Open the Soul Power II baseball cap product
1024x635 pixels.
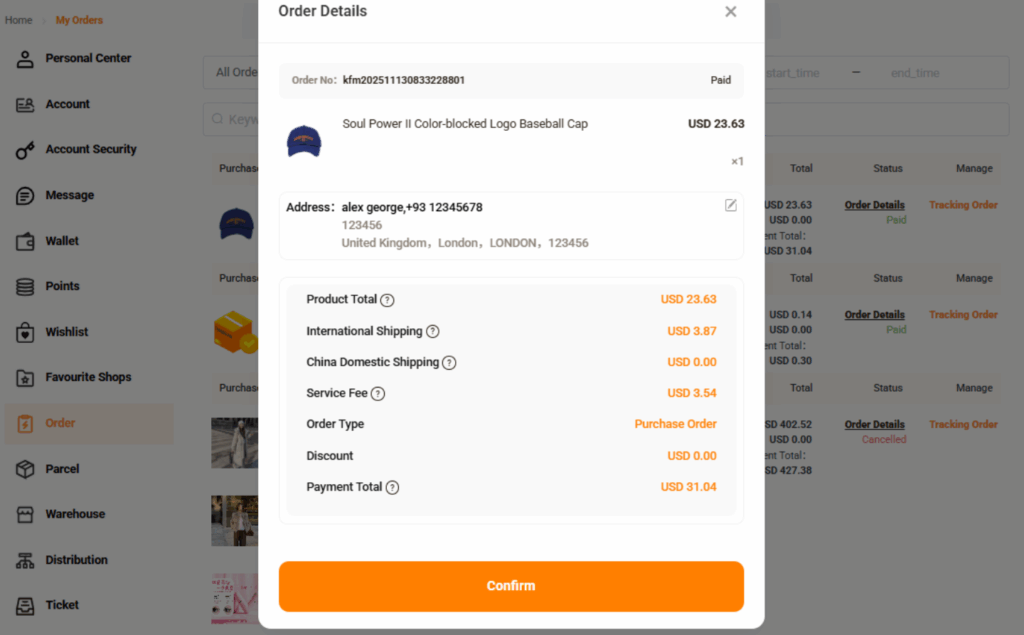pyautogui.click(x=465, y=124)
